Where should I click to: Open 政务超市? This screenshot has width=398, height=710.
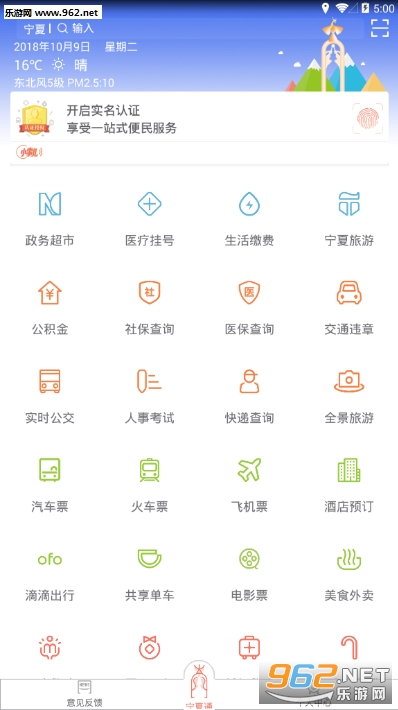pyautogui.click(x=50, y=219)
